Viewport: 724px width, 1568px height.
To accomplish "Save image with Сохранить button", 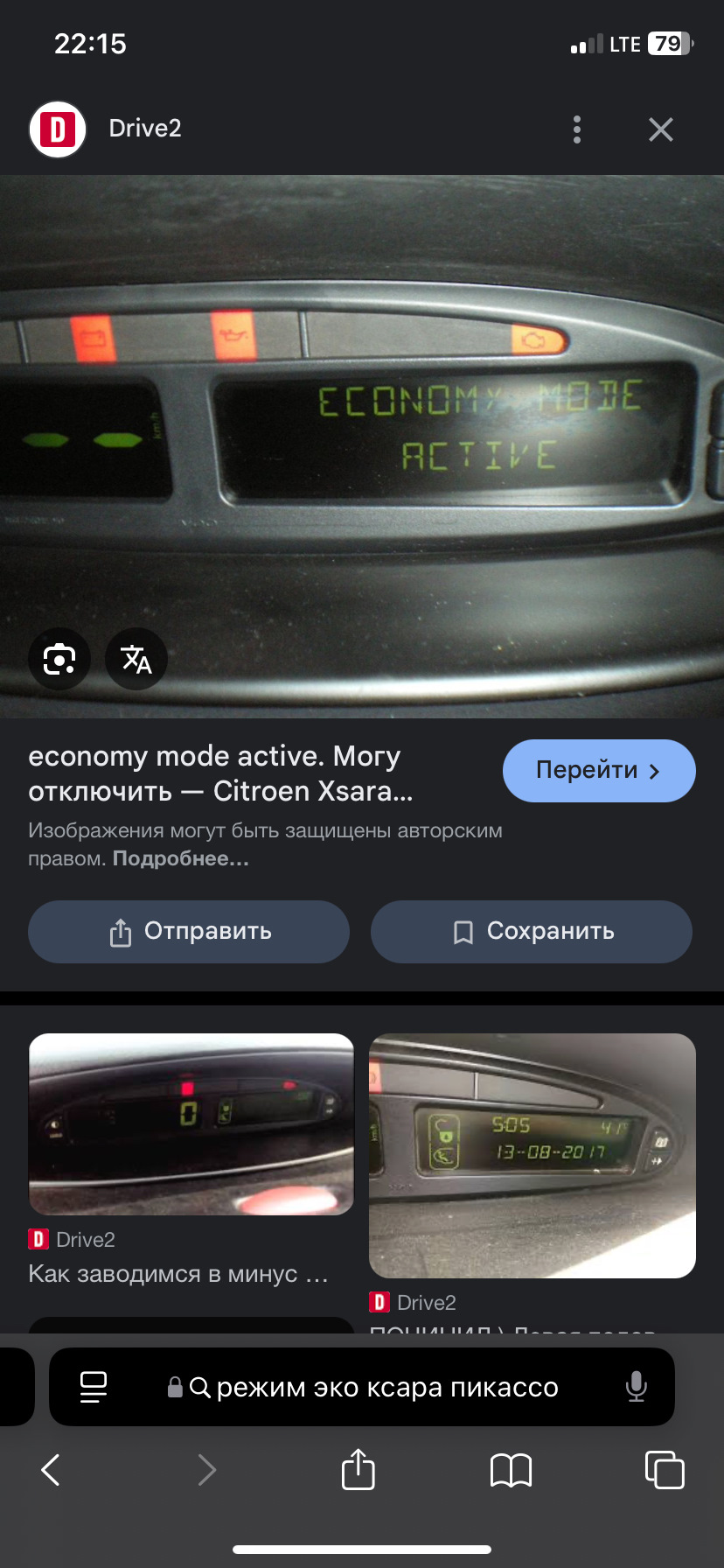I will (532, 932).
